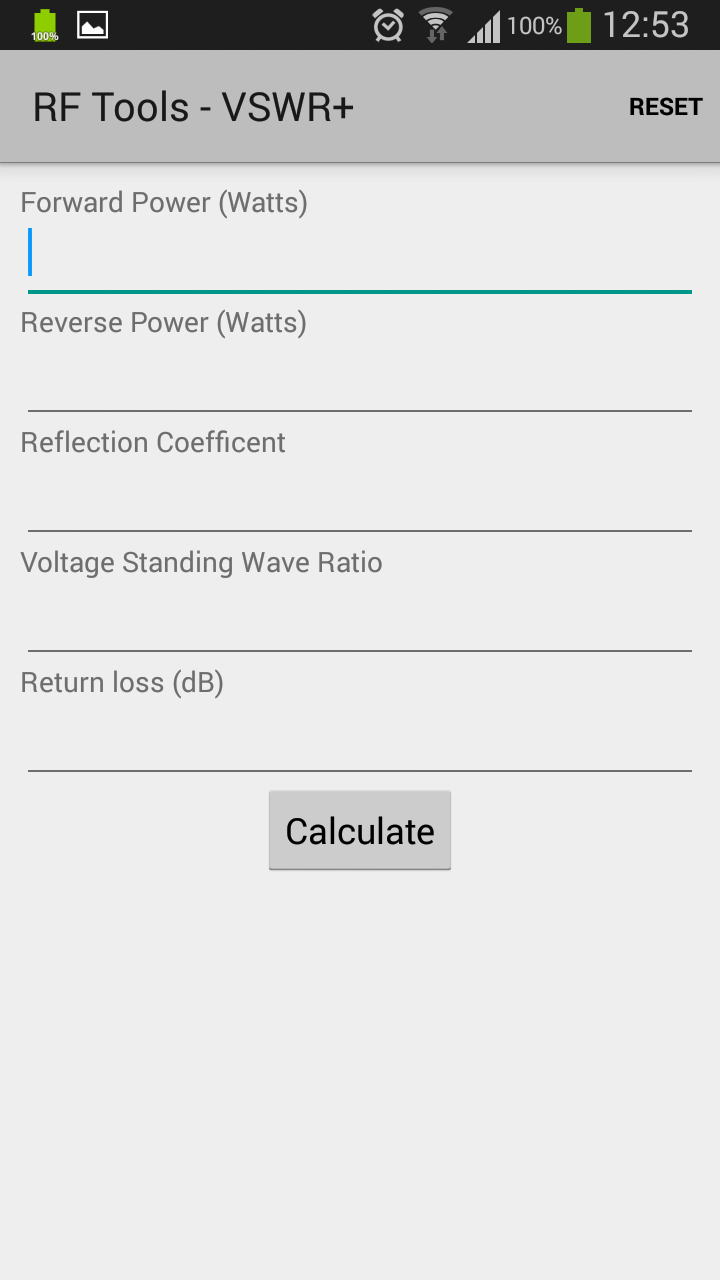Tap the Reflection Coefficent input field

pyautogui.click(x=360, y=495)
